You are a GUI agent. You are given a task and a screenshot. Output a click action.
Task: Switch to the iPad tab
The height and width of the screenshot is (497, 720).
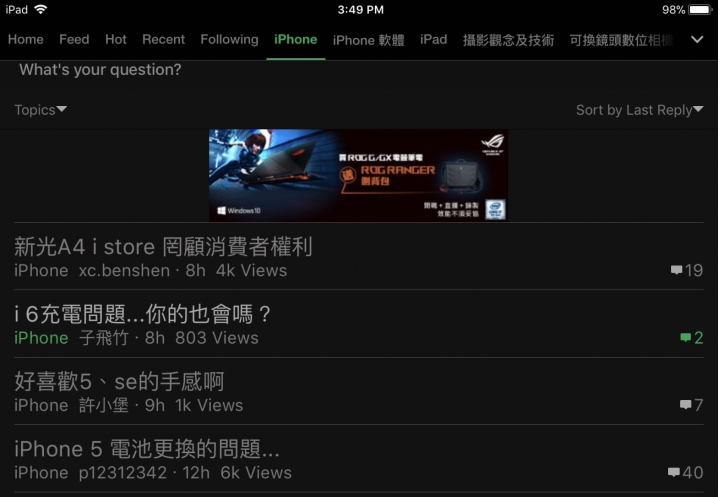[433, 40]
